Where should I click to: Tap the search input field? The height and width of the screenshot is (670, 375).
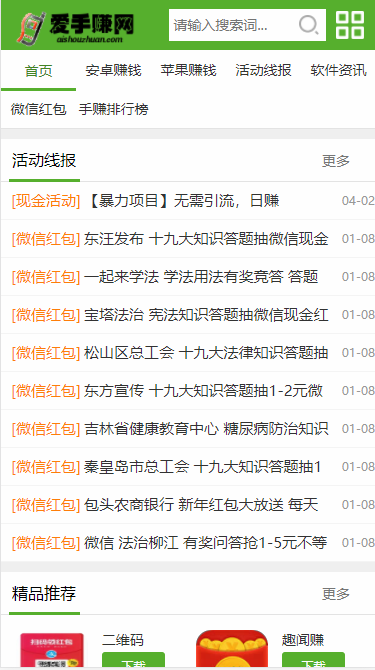click(233, 25)
